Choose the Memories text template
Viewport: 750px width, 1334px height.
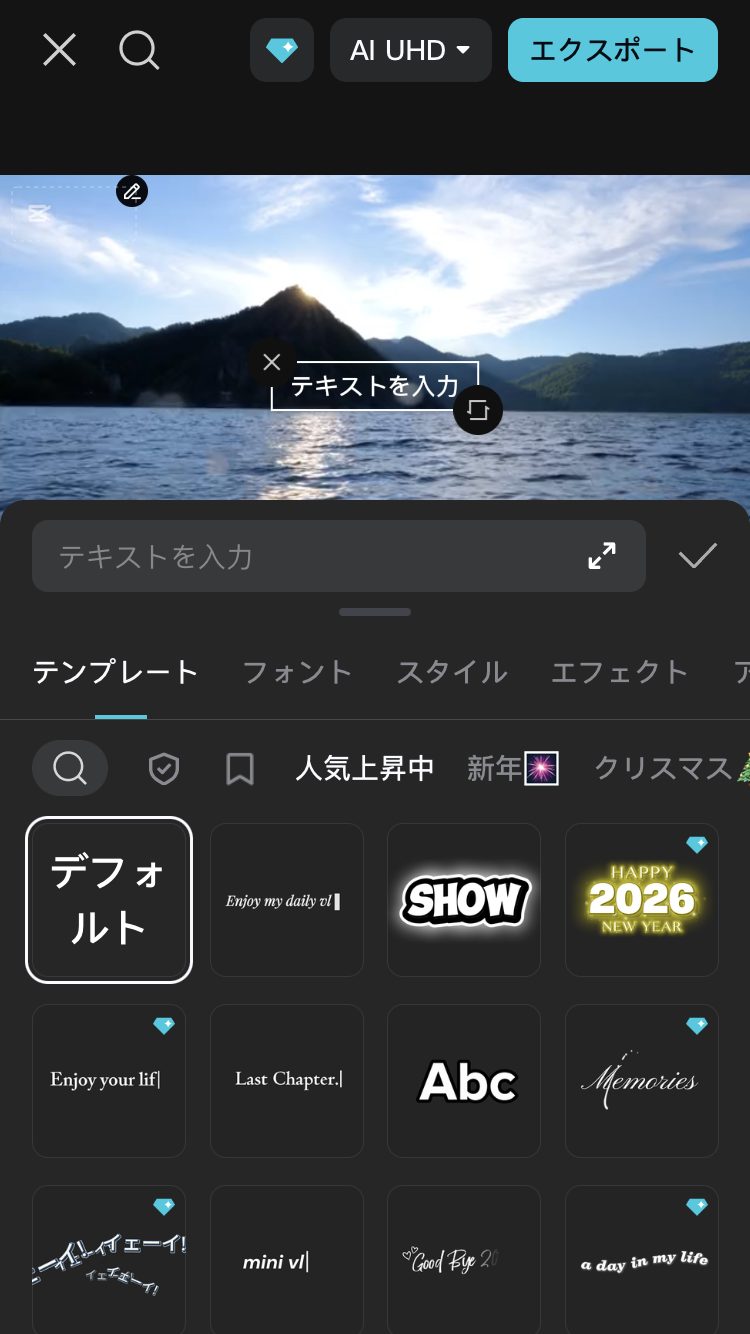point(642,1081)
